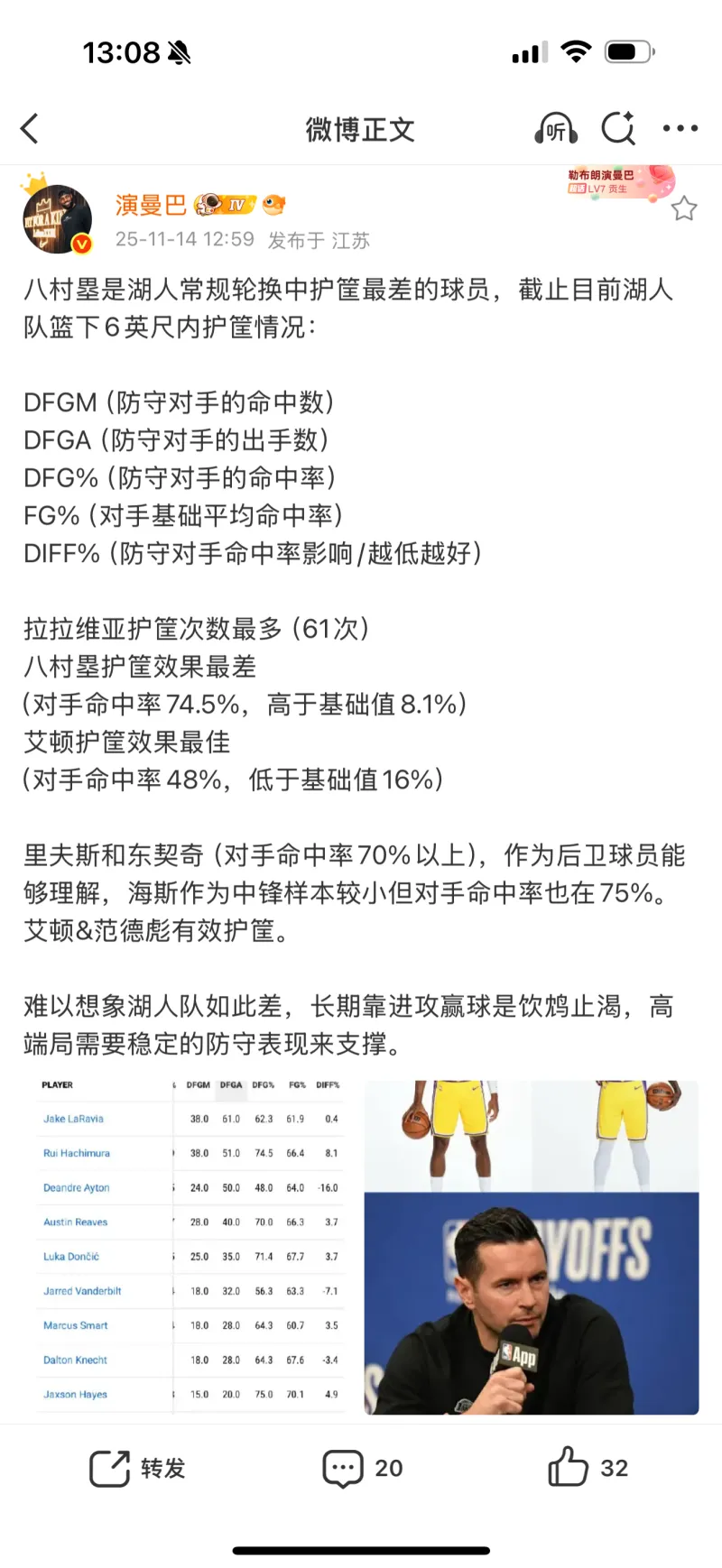Screen dimensions: 722x1568
Task: Listen to the post with headphone icon
Action: (555, 129)
